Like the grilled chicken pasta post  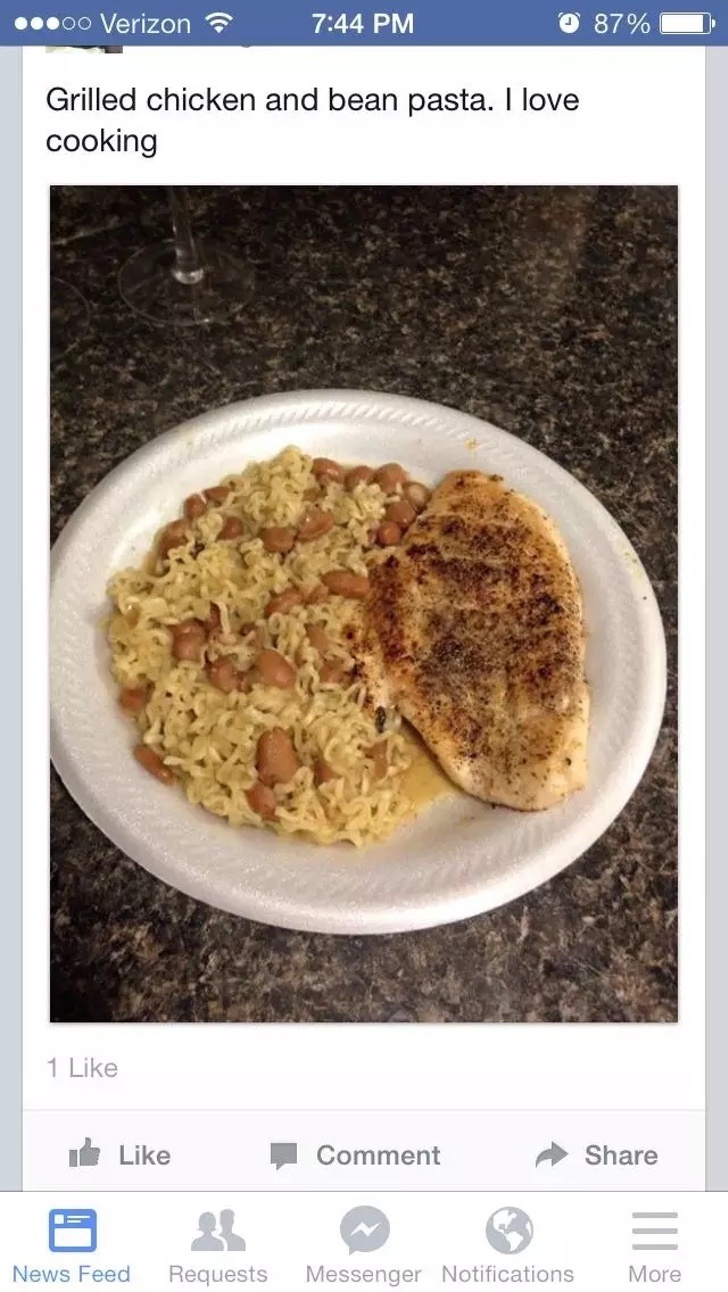pyautogui.click(x=120, y=1155)
